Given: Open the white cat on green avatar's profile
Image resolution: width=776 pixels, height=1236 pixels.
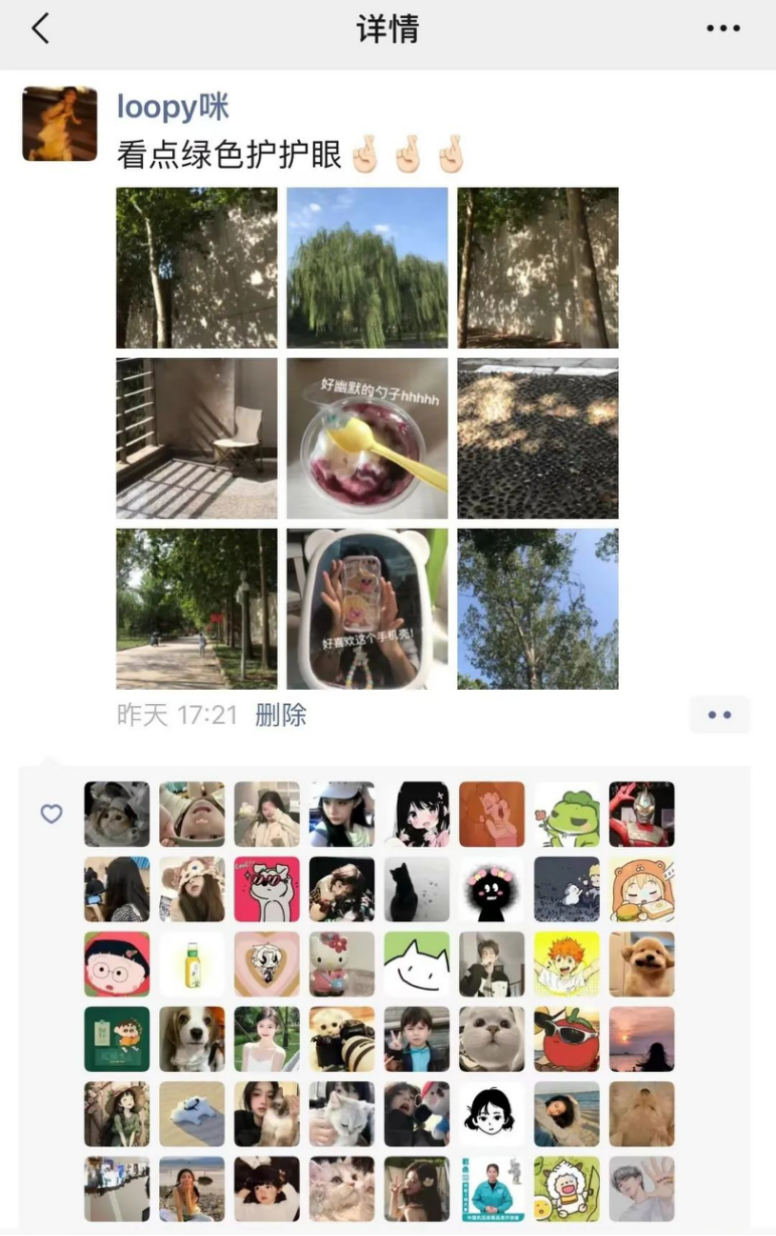Looking at the screenshot, I should pos(417,964).
